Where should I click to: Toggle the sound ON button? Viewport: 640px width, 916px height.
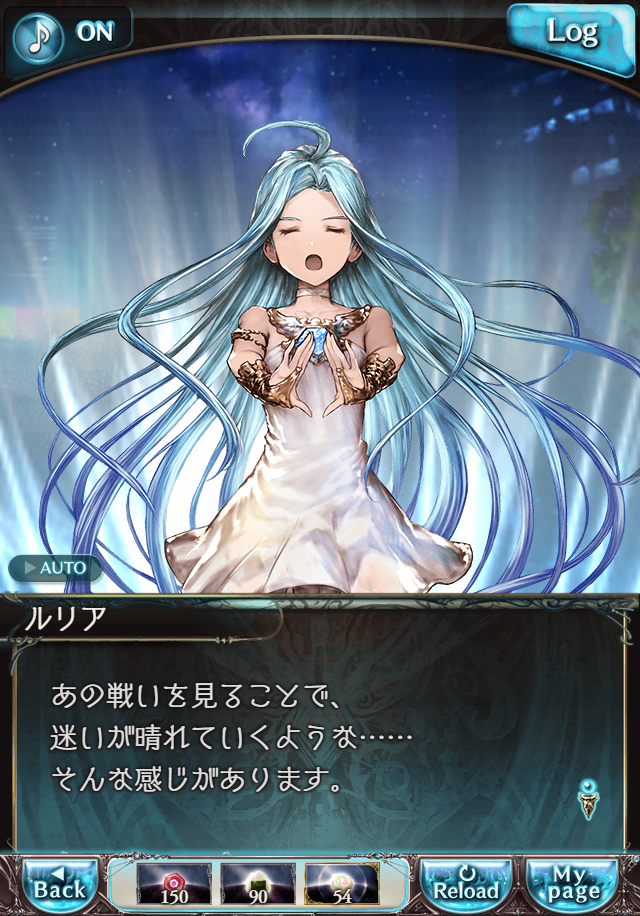(x=70, y=31)
